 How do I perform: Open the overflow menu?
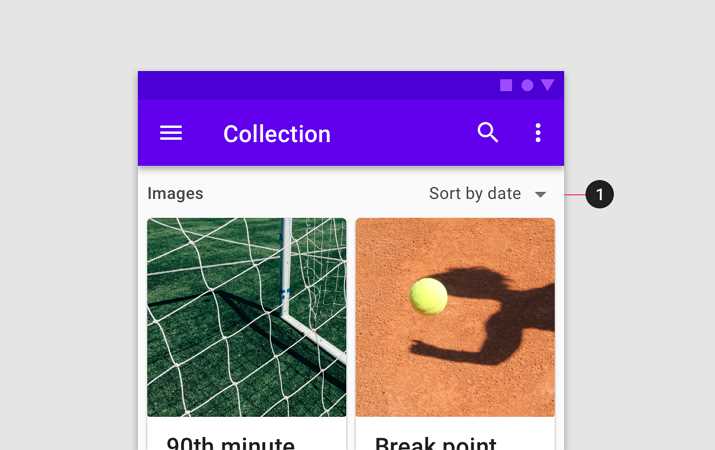(x=538, y=133)
